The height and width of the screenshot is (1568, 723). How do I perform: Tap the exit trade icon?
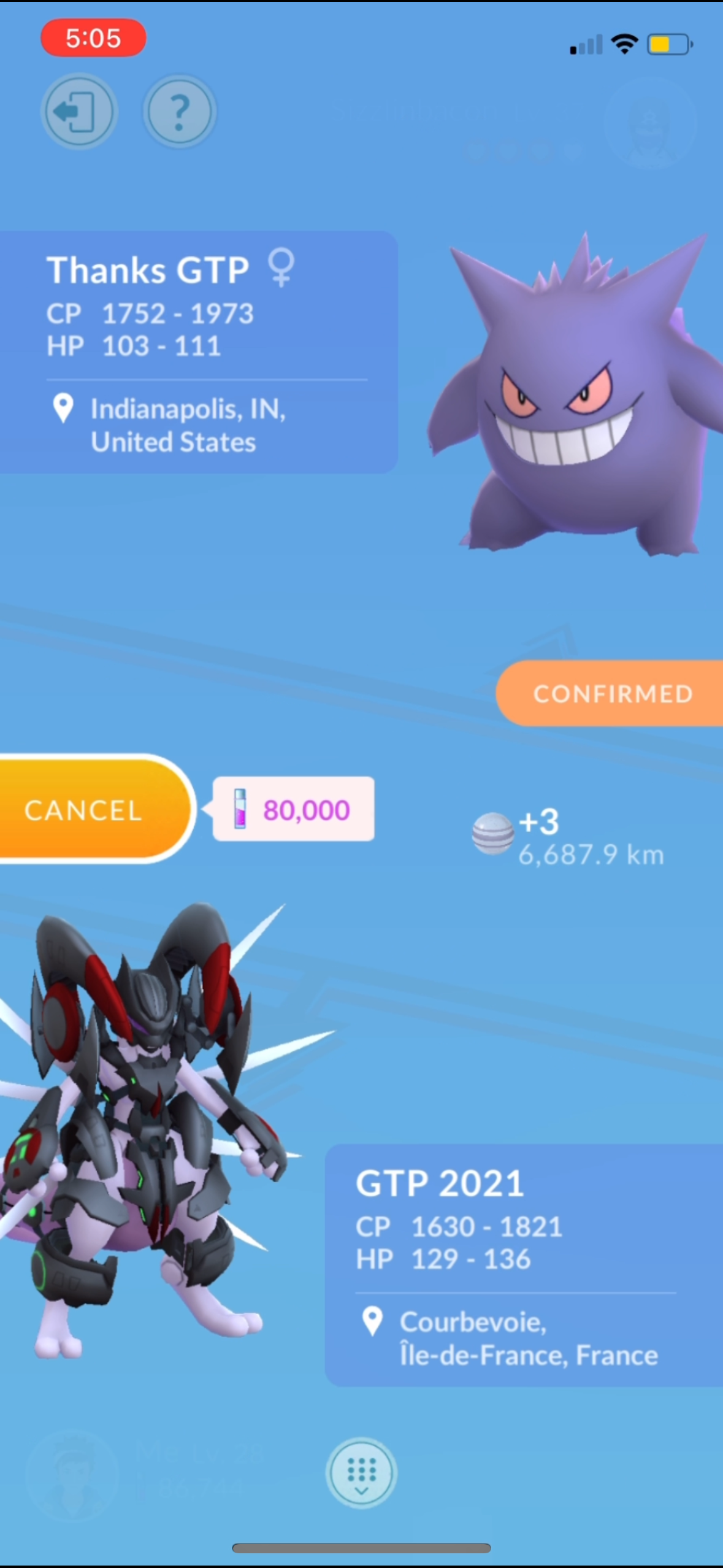coord(78,112)
